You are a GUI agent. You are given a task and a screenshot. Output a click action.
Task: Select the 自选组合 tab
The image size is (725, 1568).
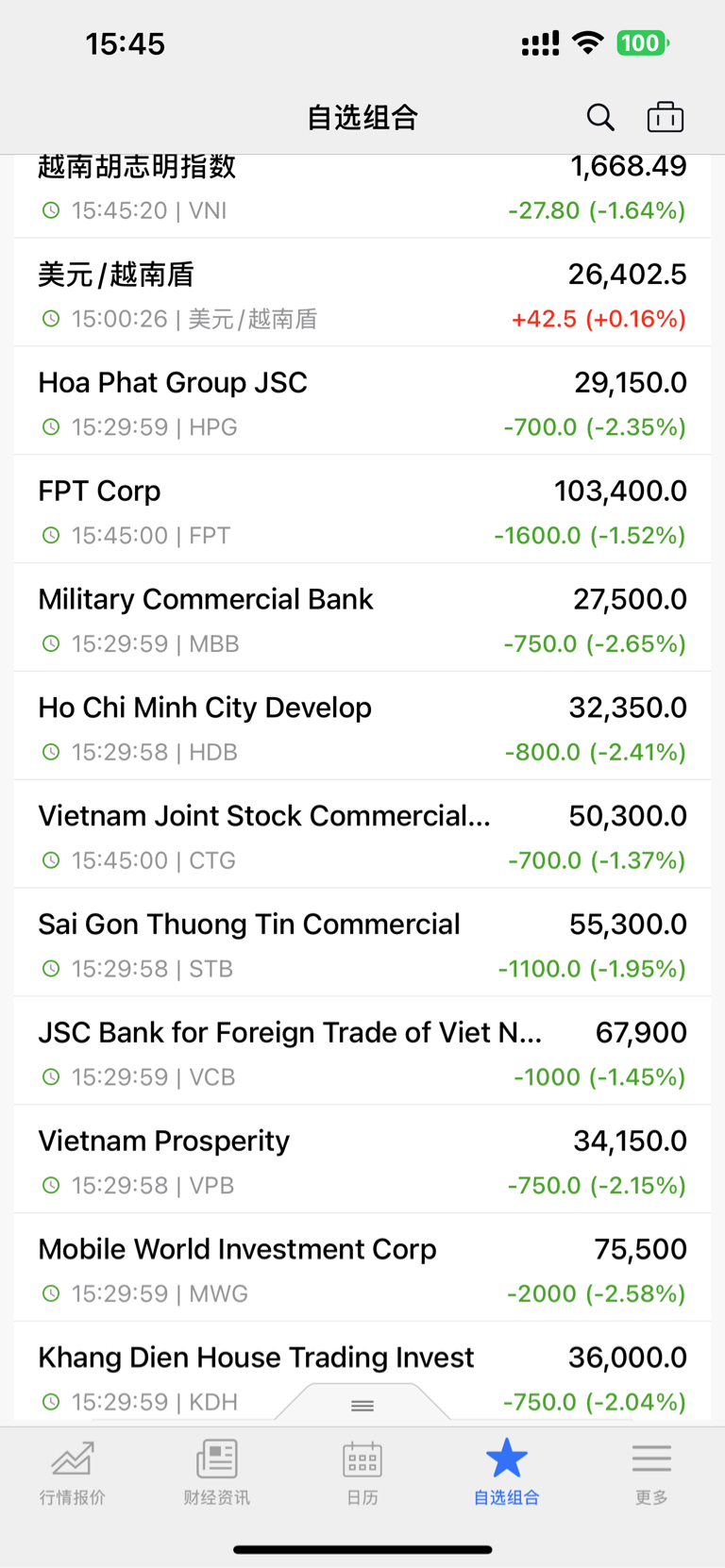pos(507,1472)
